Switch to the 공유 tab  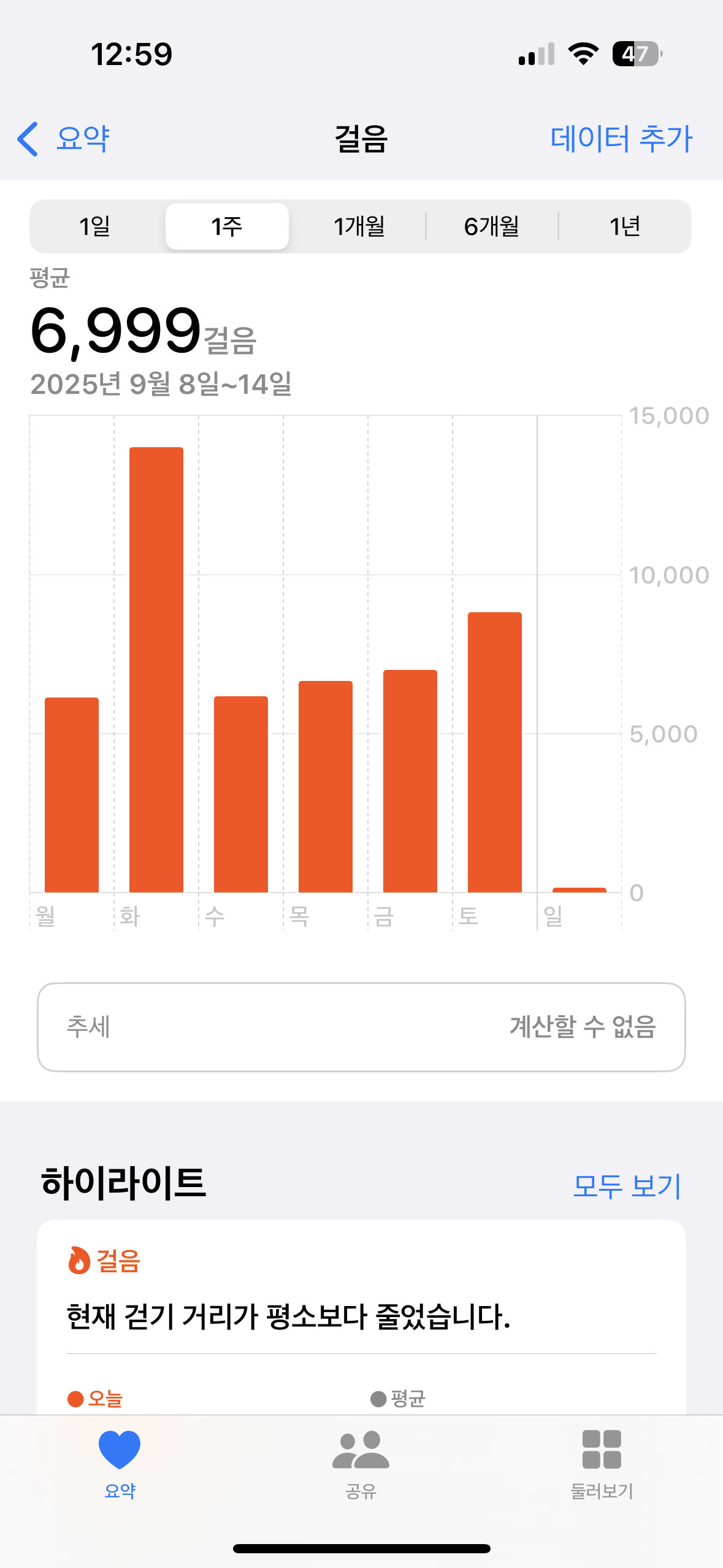click(361, 1462)
